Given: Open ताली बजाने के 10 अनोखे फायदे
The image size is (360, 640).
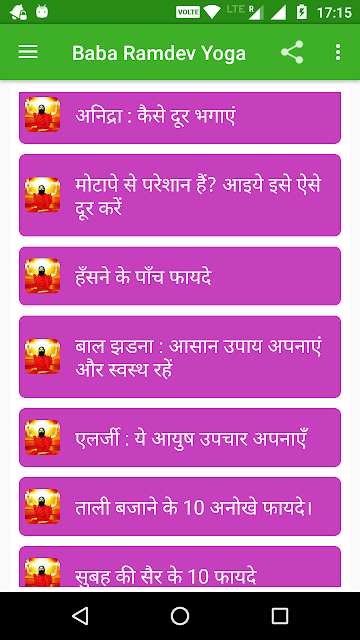Looking at the screenshot, I should [180, 507].
